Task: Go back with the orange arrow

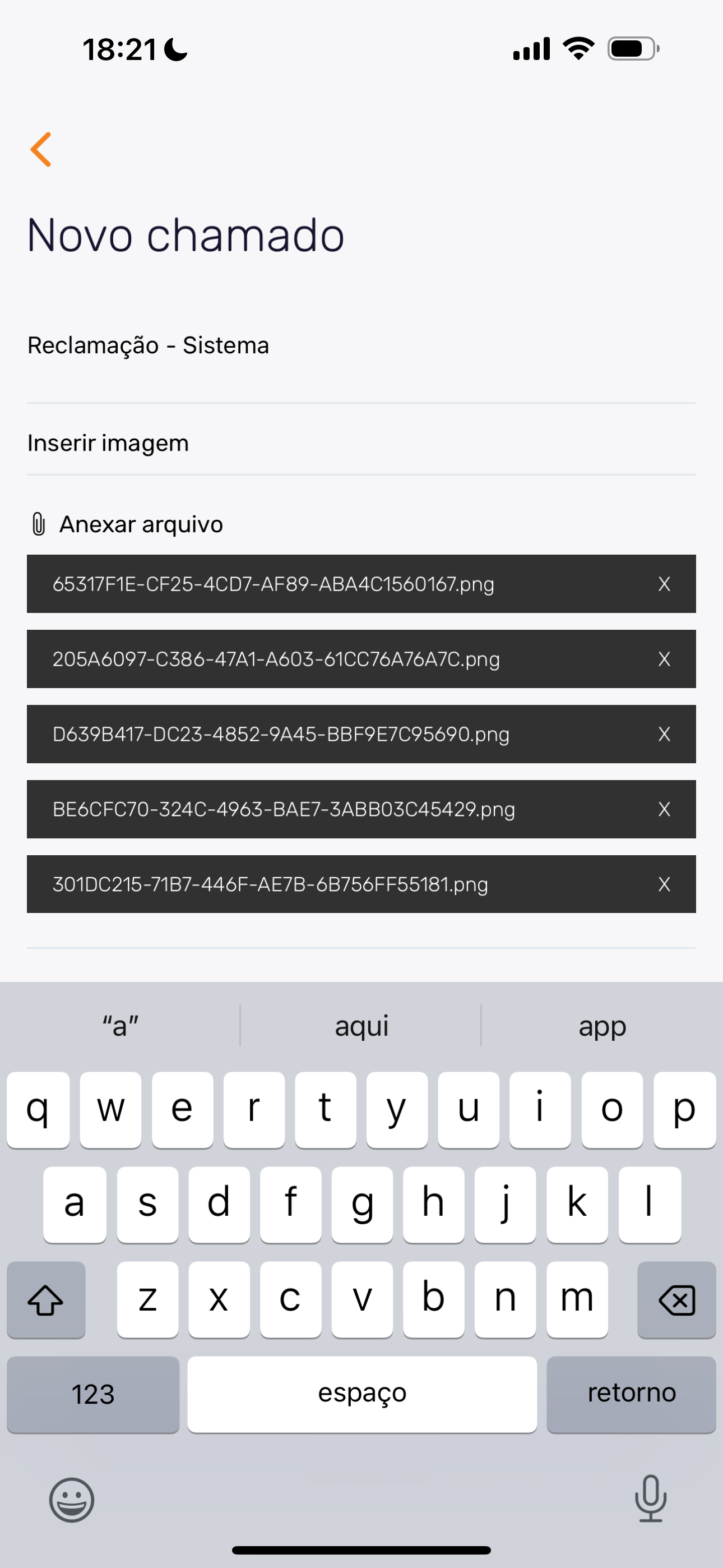Action: 41,149
